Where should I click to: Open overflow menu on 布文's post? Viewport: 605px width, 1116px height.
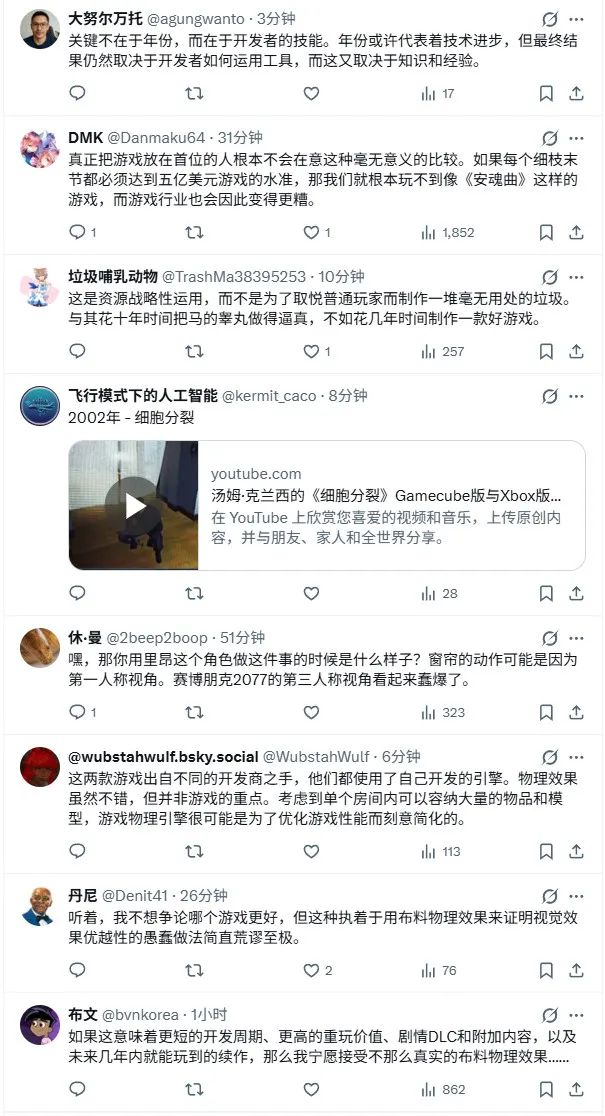[x=577, y=1014]
